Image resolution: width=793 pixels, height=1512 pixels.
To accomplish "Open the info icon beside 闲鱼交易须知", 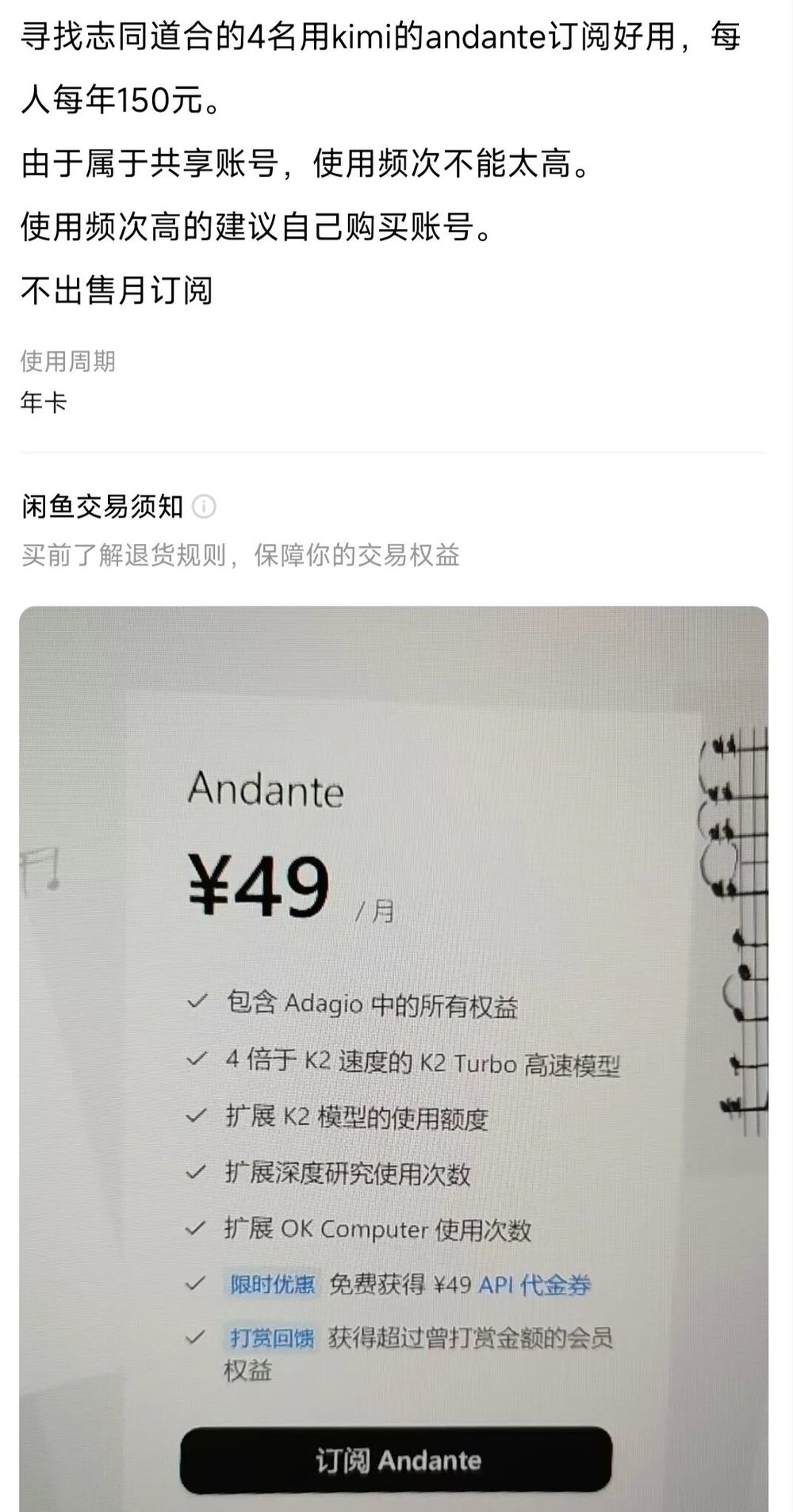I will pos(204,507).
